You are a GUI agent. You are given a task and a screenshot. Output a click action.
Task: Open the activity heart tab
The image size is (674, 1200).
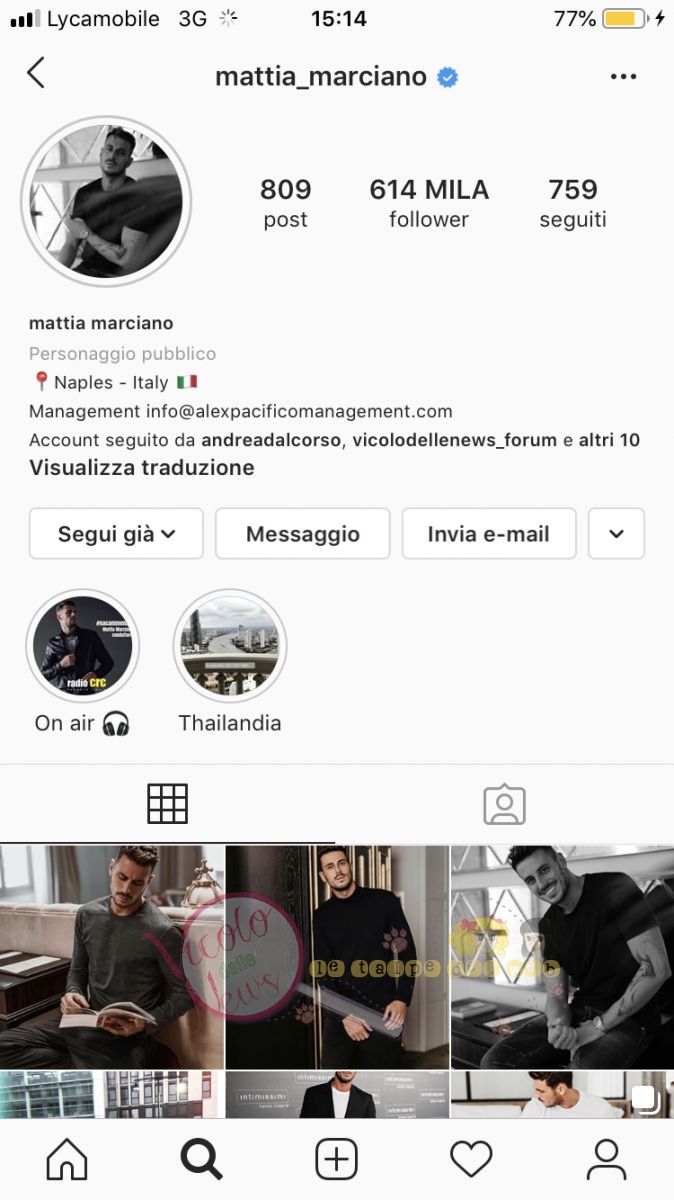[471, 1159]
